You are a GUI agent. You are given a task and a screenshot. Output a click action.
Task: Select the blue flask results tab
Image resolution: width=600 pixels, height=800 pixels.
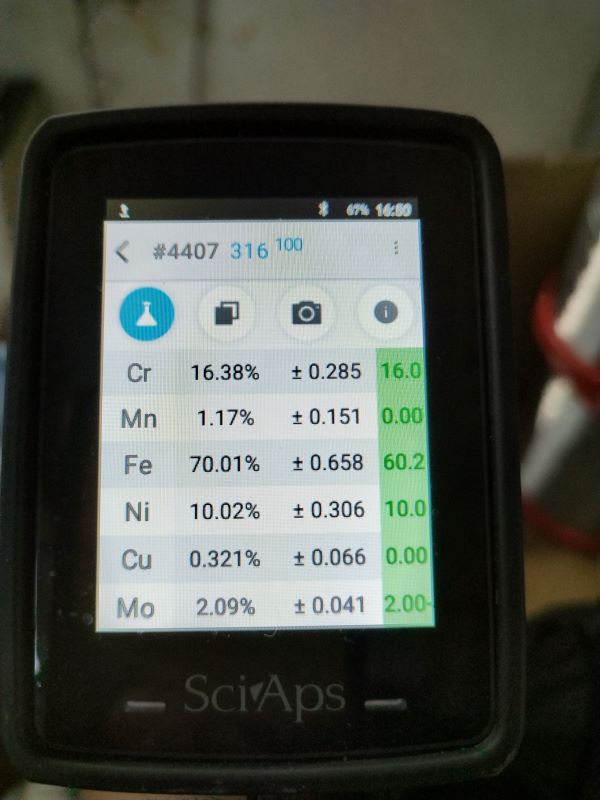(148, 313)
